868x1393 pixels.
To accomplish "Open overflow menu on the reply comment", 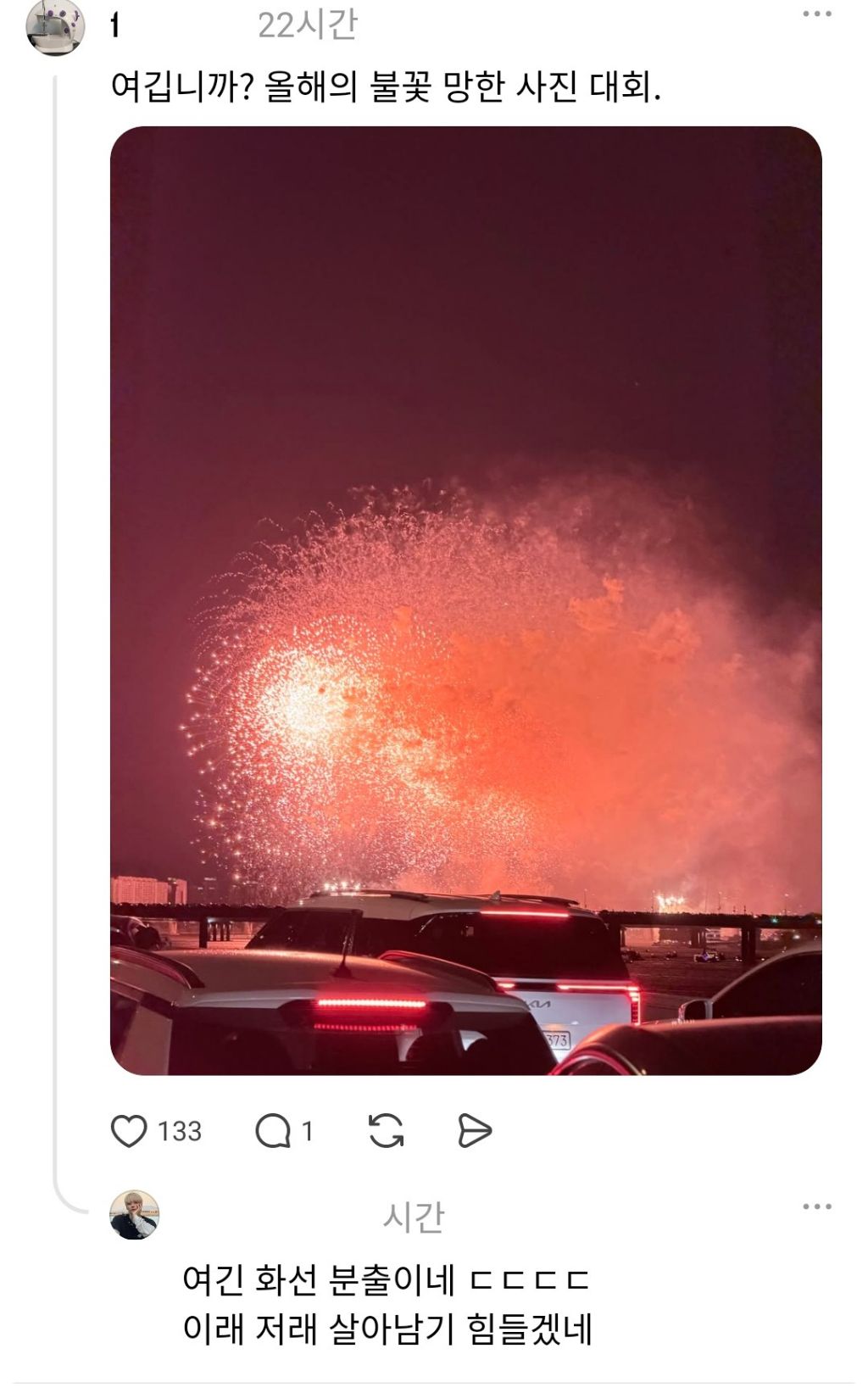I will [x=817, y=1206].
